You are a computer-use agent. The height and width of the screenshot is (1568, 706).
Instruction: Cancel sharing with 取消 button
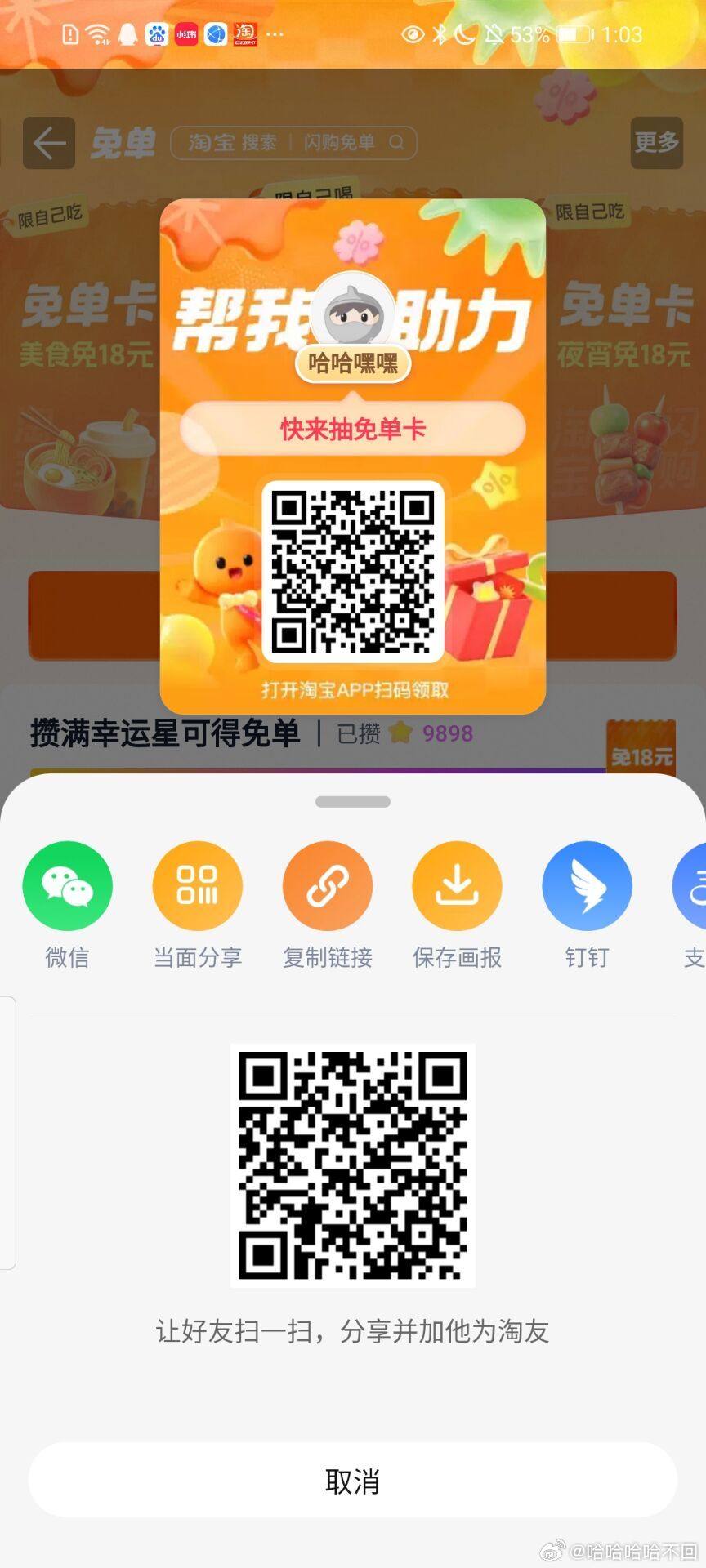(353, 1481)
